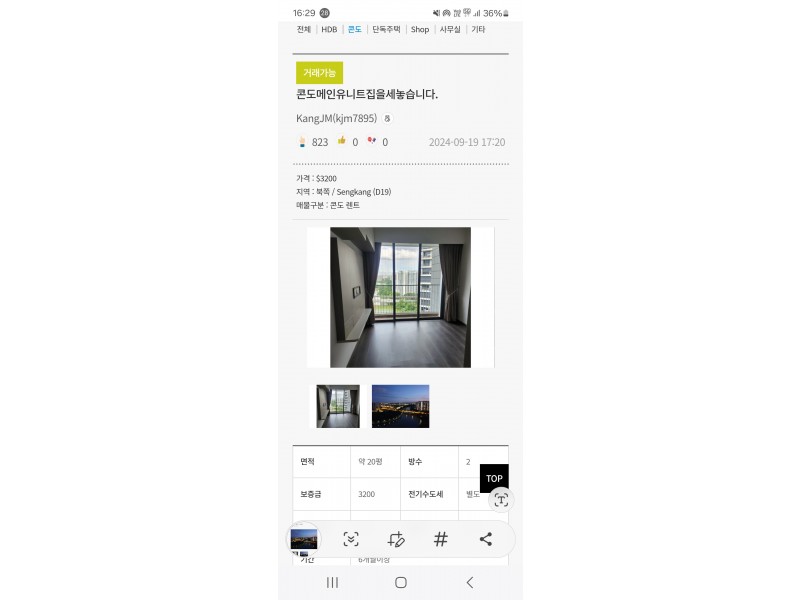Switch to the 전체 category tab
The image size is (800, 600).
[303, 29]
